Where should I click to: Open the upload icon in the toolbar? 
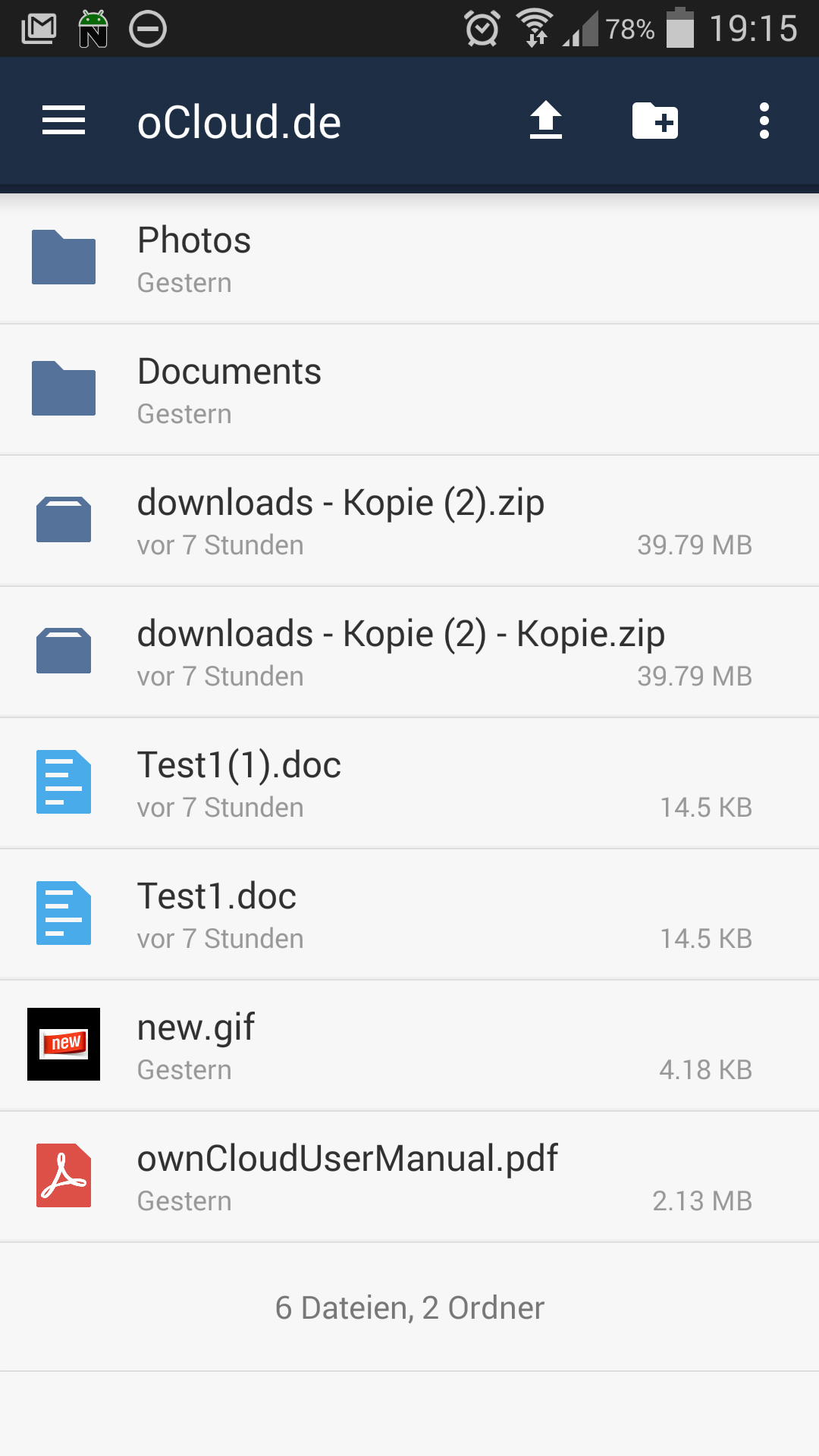click(x=545, y=120)
